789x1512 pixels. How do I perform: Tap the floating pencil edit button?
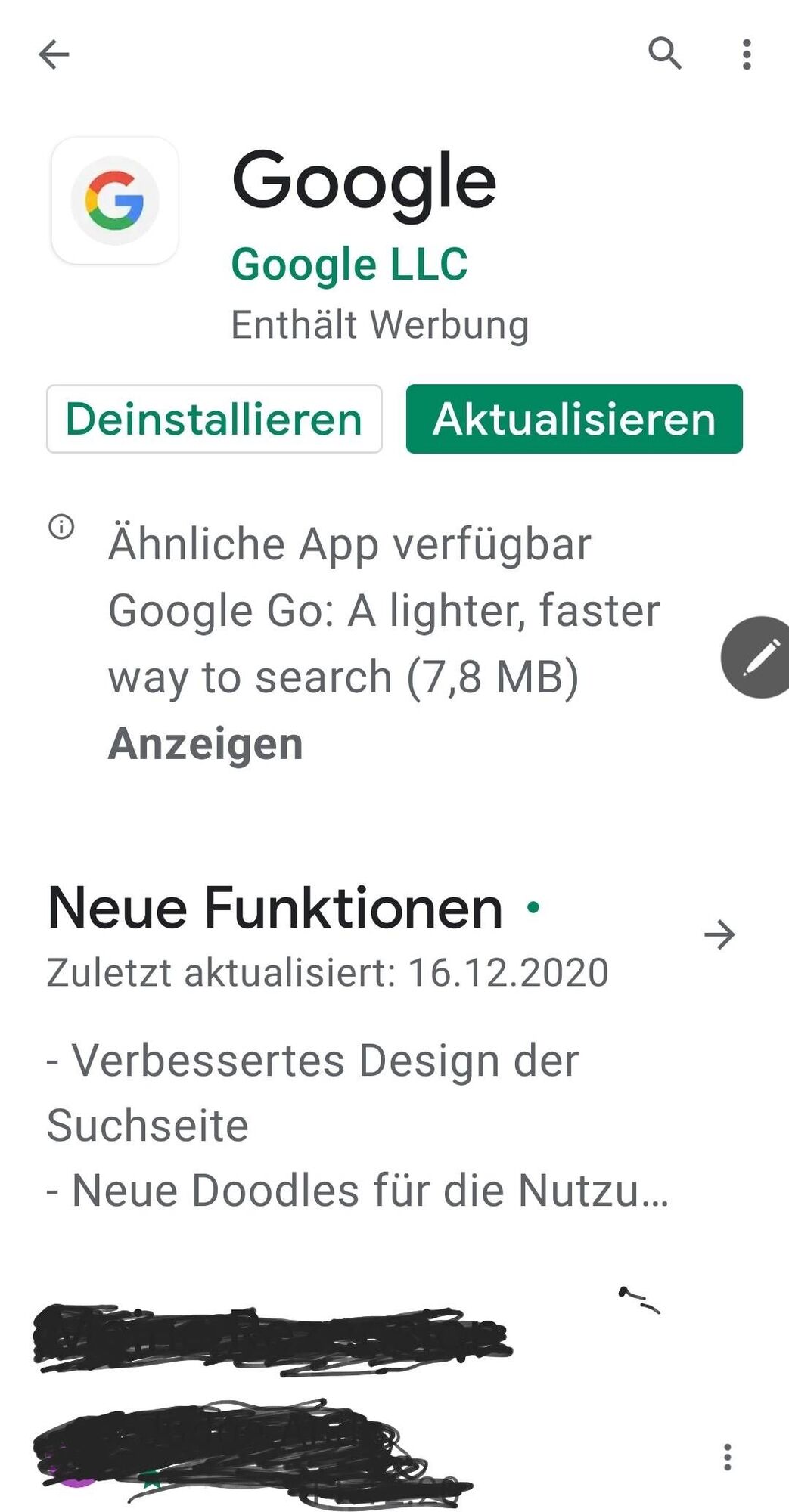(x=759, y=657)
